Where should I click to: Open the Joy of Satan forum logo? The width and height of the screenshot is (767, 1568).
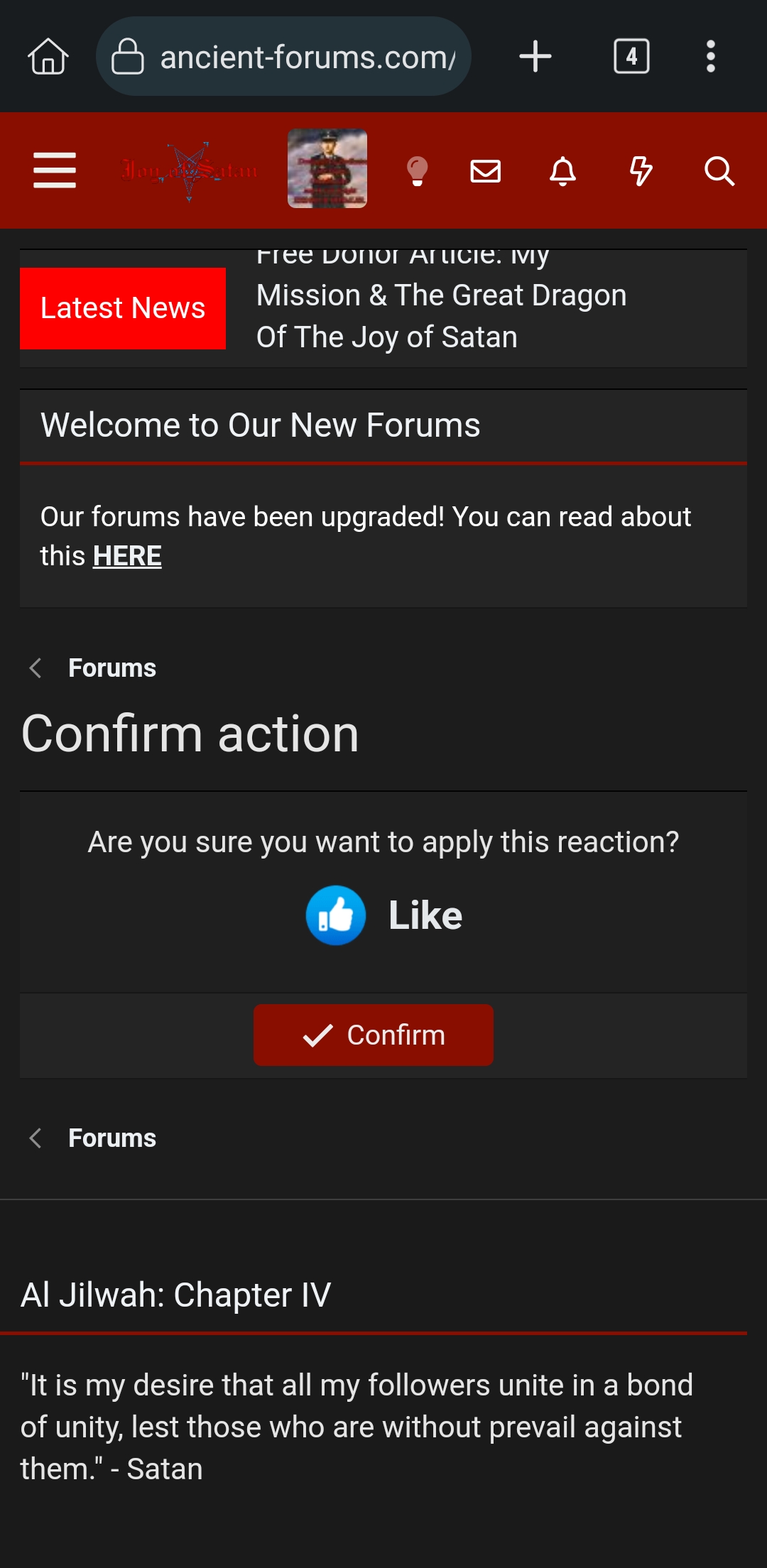(x=189, y=170)
